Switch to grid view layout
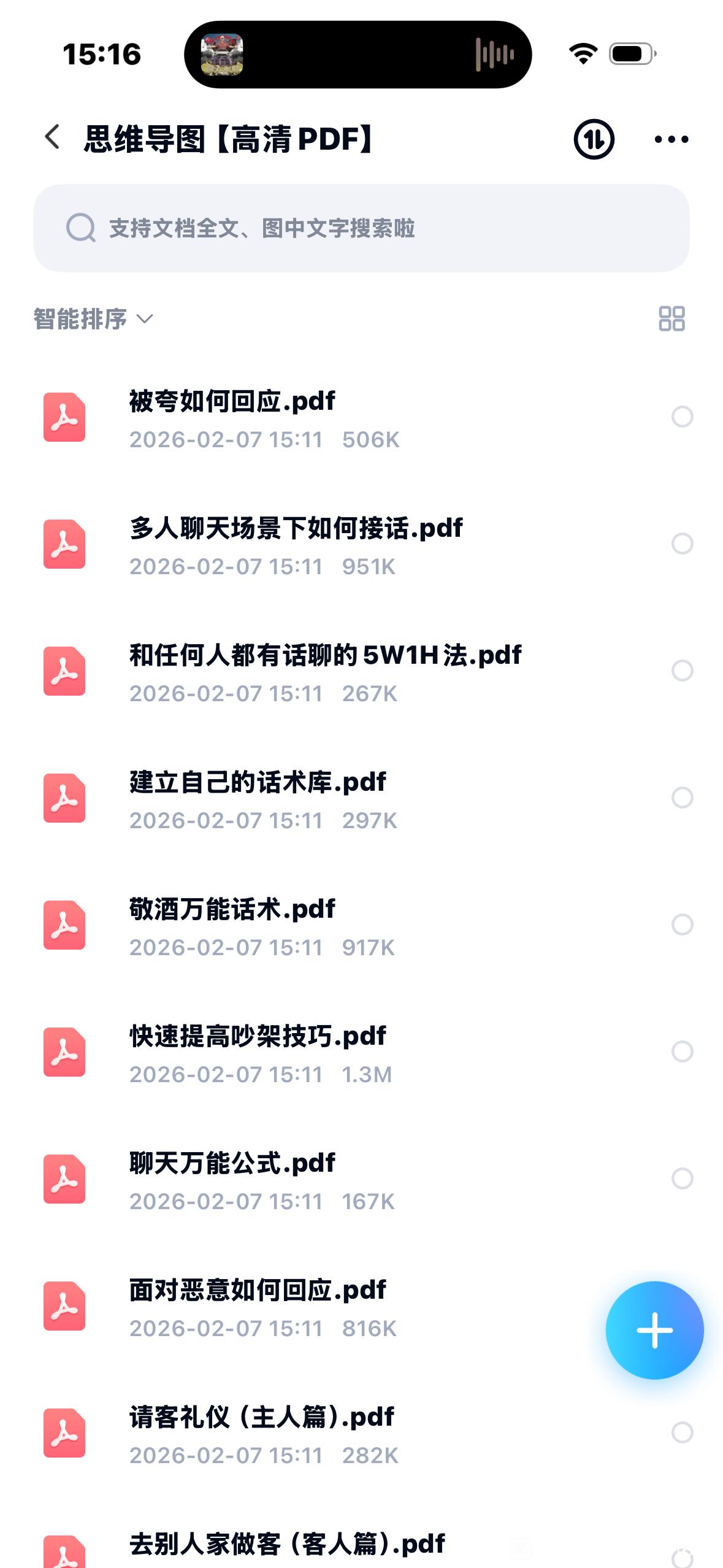The width and height of the screenshot is (723, 1568). pyautogui.click(x=671, y=319)
